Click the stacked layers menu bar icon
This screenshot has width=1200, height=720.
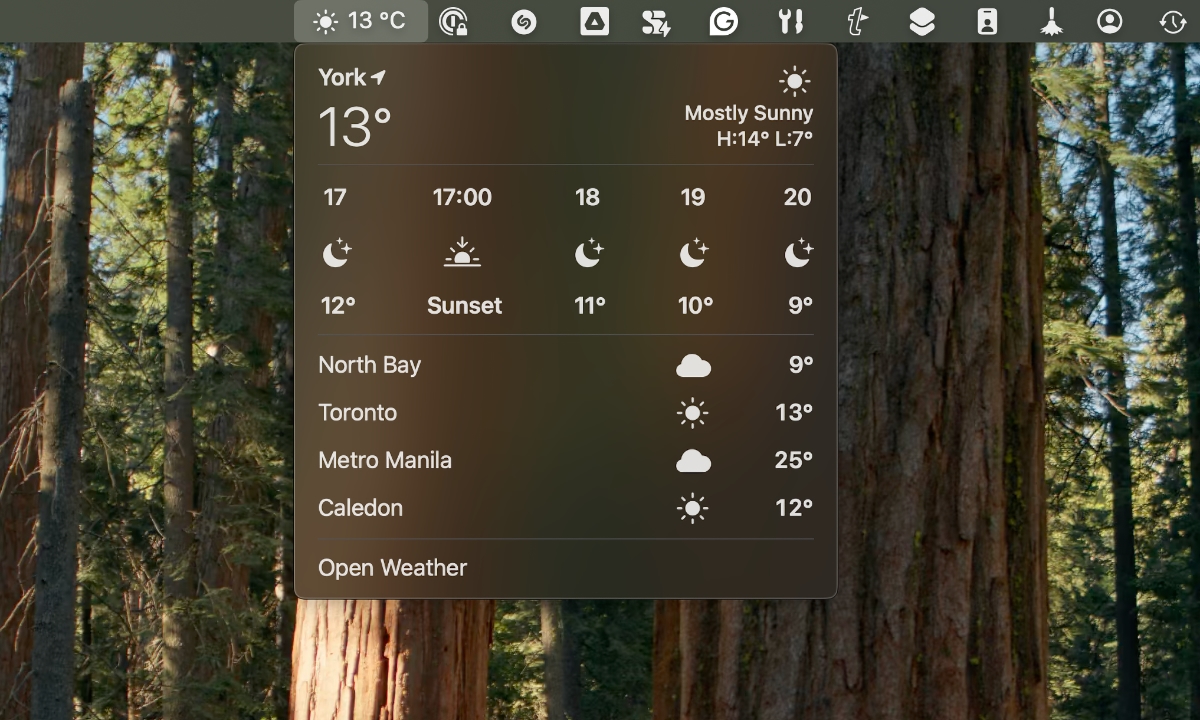pos(922,21)
